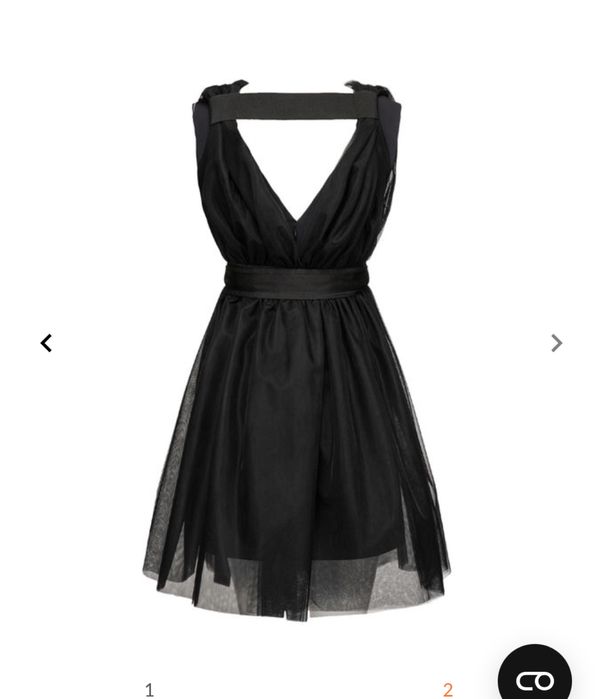Show the next product image
Viewport: 603px width, 699px height.
557,343
